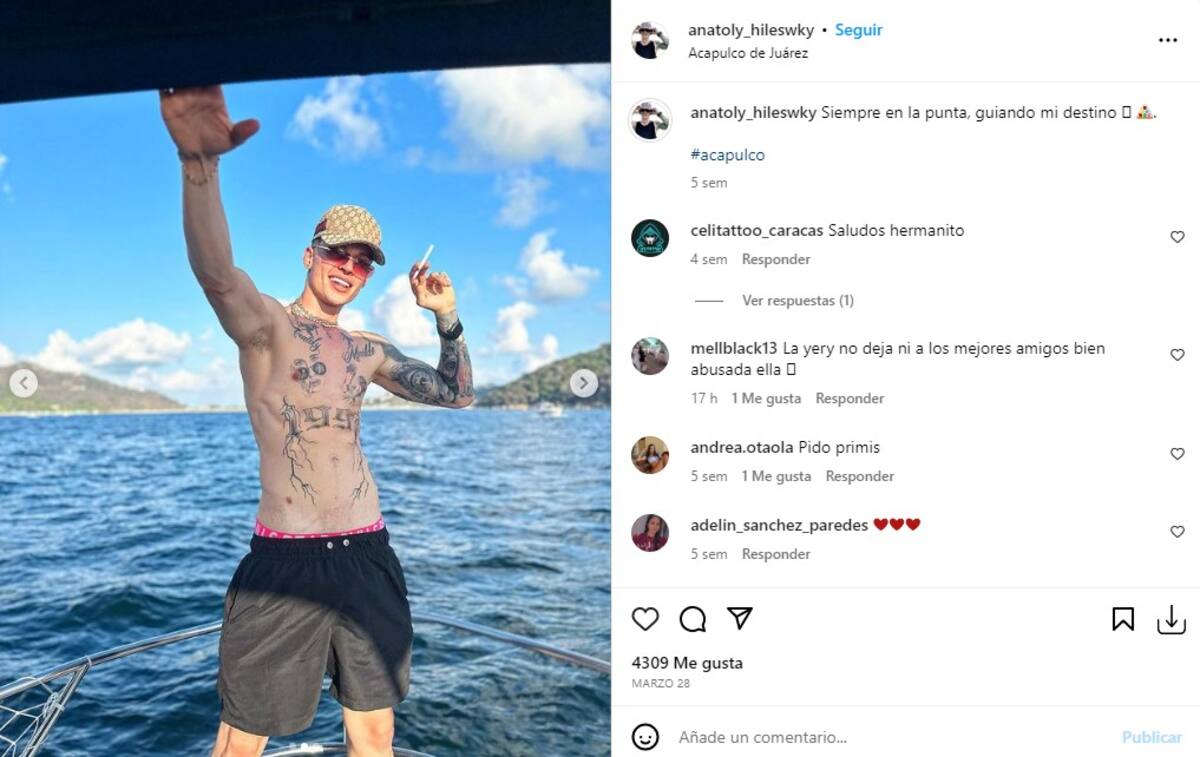Like the post with the heart icon
The height and width of the screenshot is (757, 1200).
point(645,619)
